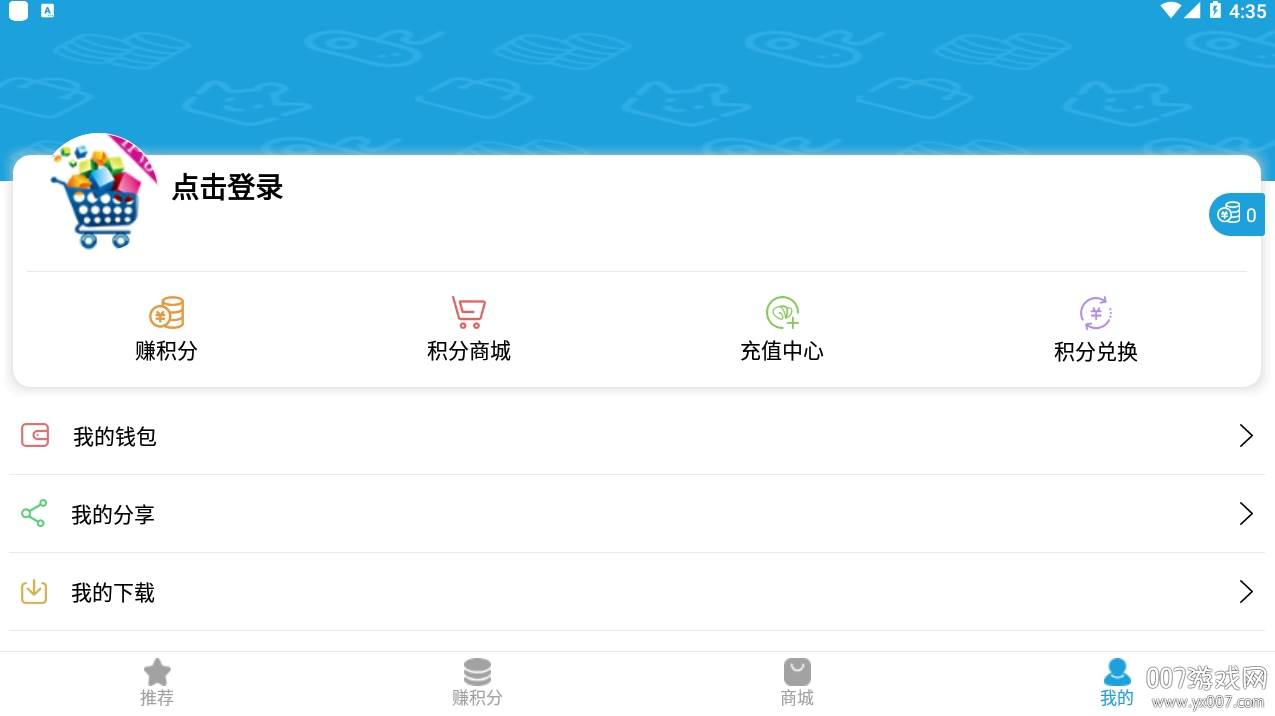Screen dimensions: 1275x716
Task: Switch to the 推荐 tab
Action: coord(157,683)
